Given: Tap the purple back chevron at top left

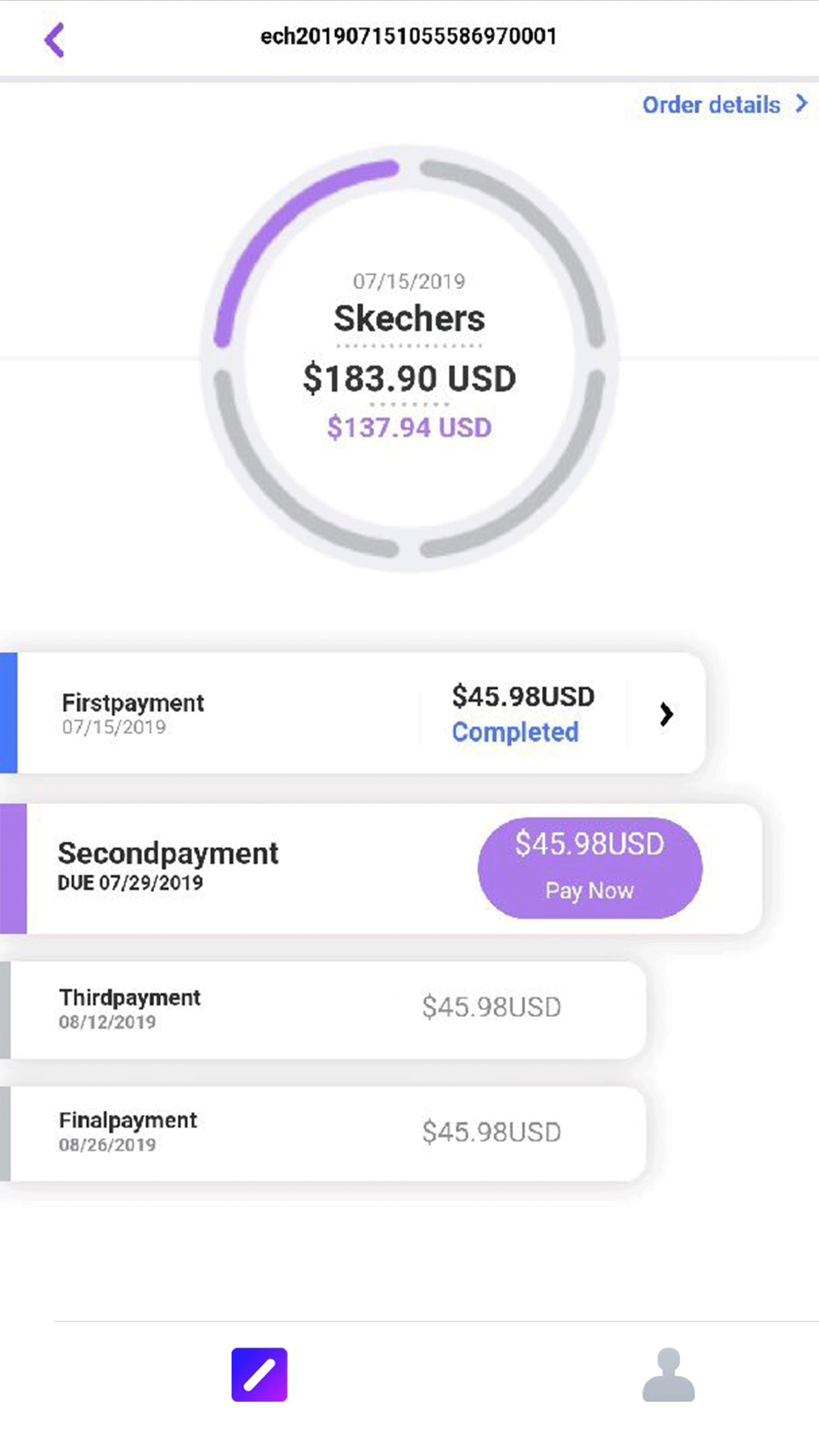Looking at the screenshot, I should [55, 40].
